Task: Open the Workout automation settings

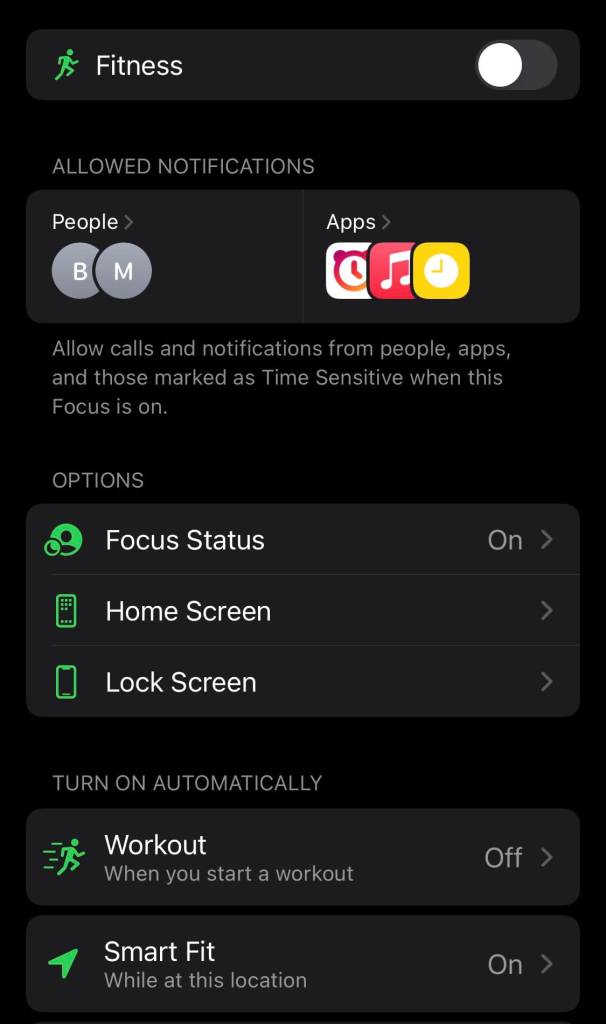Action: pyautogui.click(x=302, y=858)
